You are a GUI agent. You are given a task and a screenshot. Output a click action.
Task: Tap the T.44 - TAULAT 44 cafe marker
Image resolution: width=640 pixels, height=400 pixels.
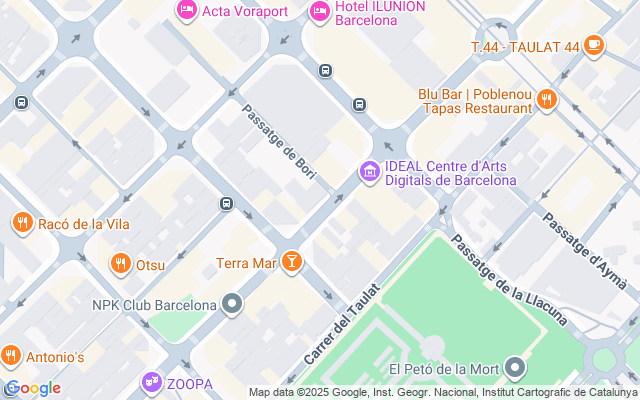pyautogui.click(x=594, y=45)
